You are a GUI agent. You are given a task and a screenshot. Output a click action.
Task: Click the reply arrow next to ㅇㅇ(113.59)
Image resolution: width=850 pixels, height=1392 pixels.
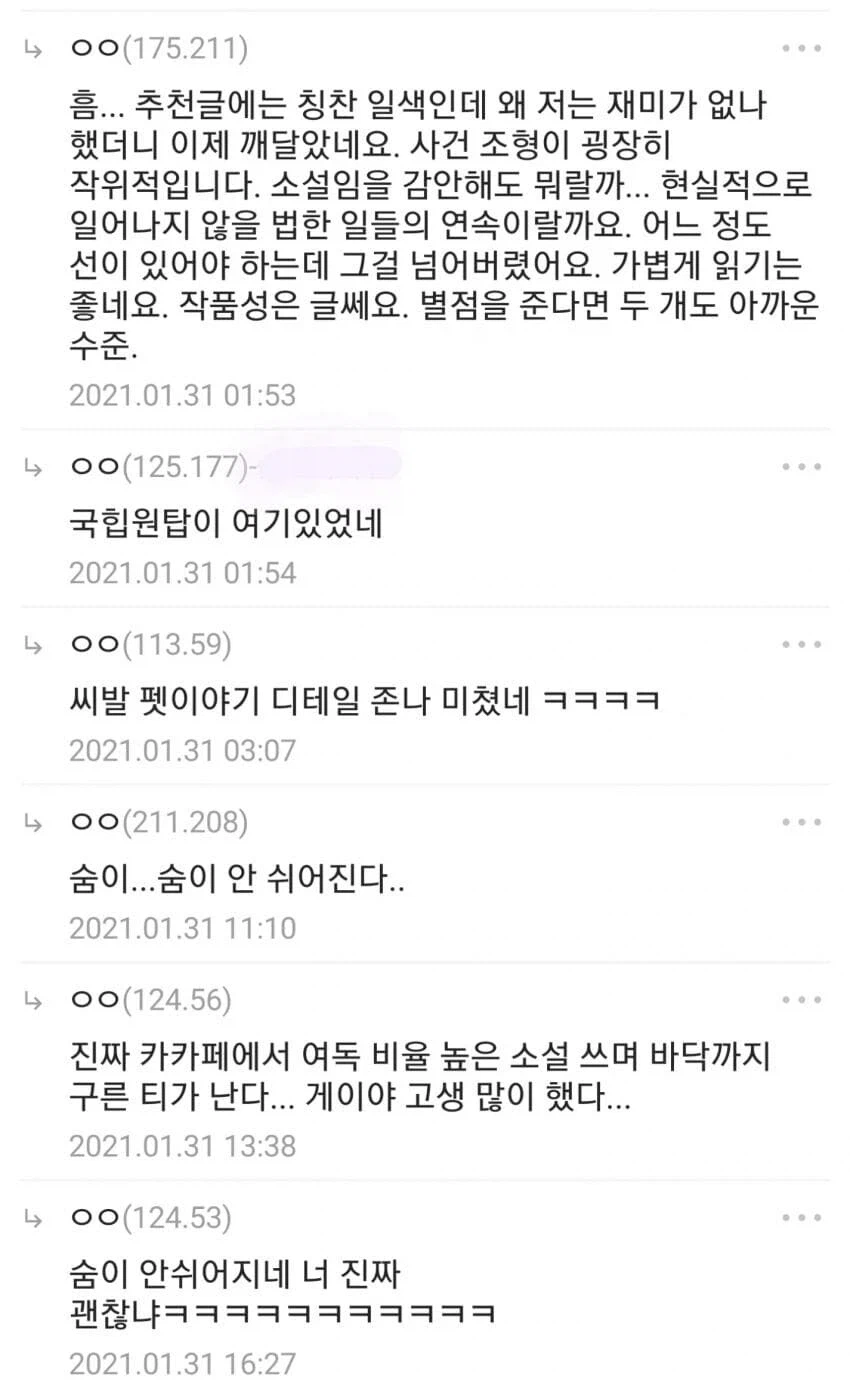pos(34,645)
